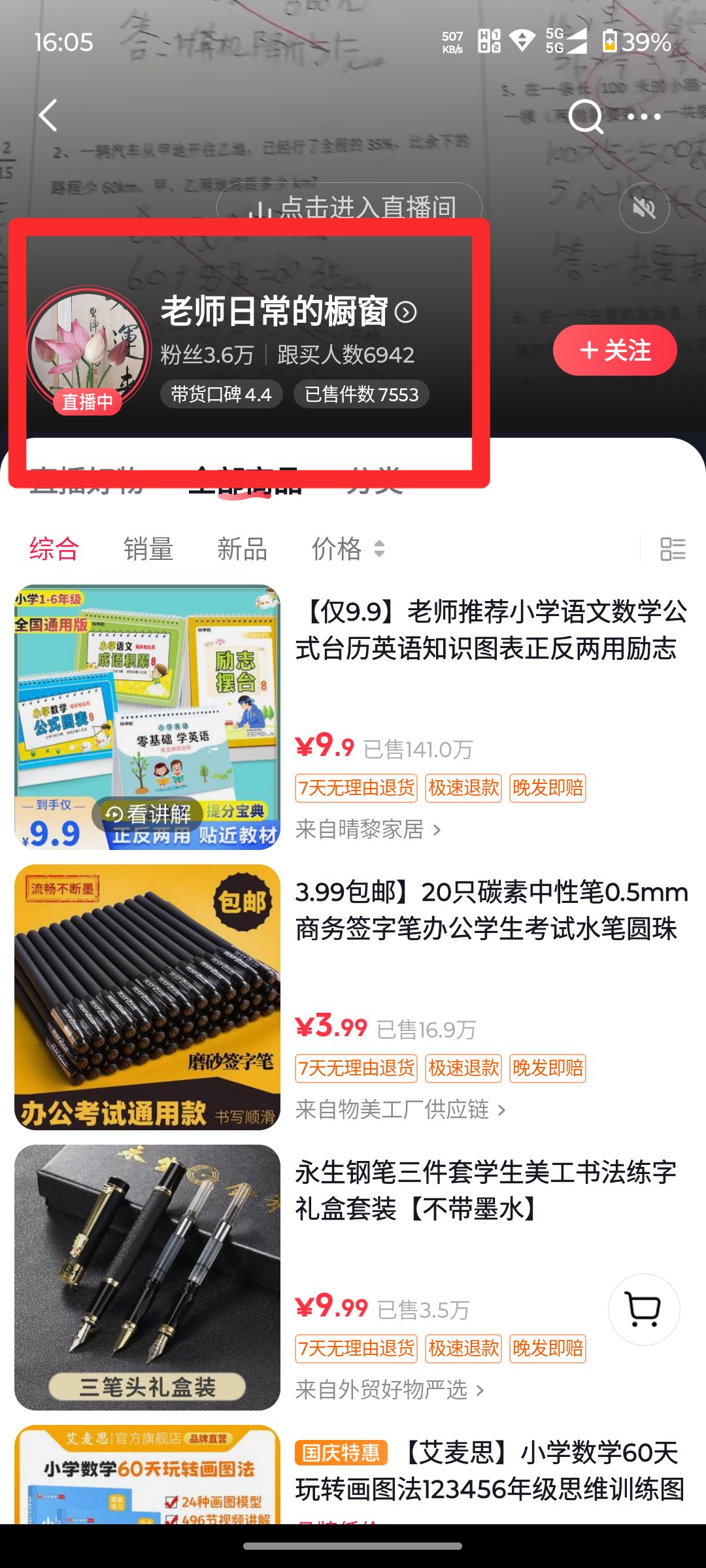
Task: Sort products by 销量
Action: (x=148, y=549)
